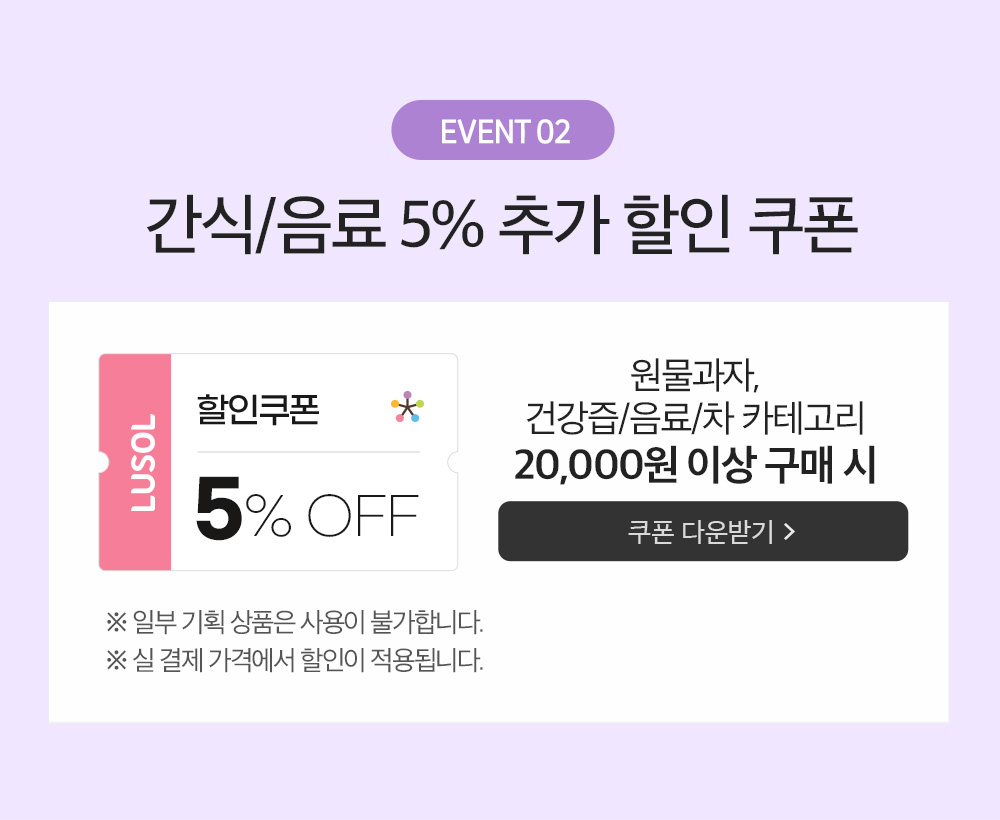The height and width of the screenshot is (820, 1000).
Task: Download the 5% discount coupon
Action: pos(702,531)
